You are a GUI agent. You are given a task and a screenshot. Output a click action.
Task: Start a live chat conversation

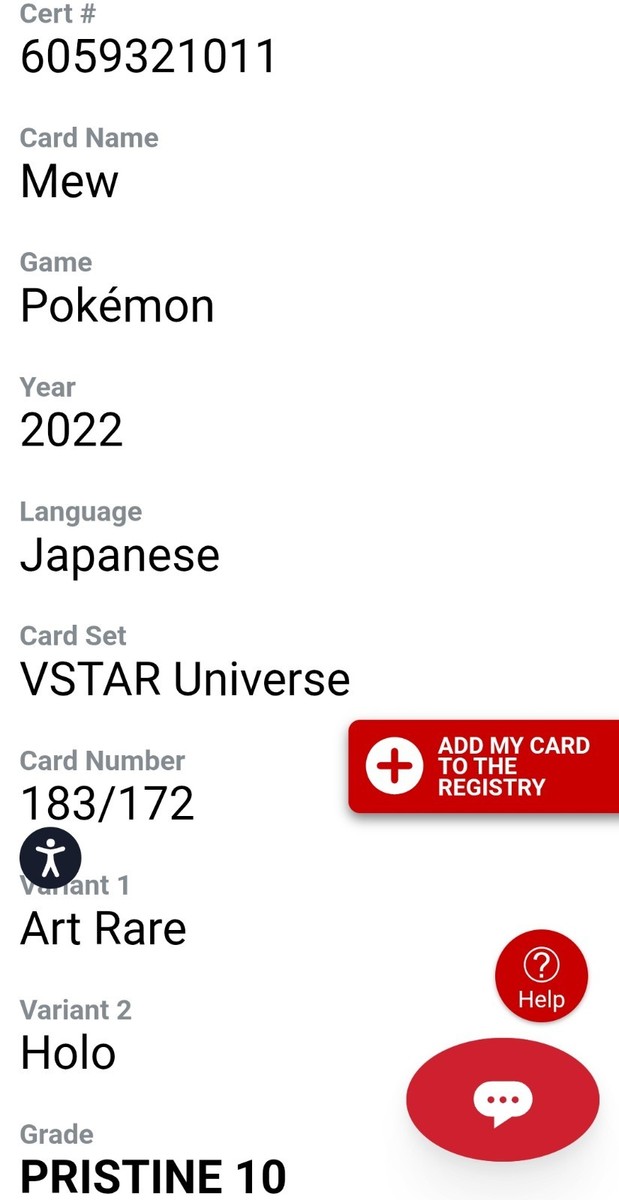click(x=502, y=1099)
